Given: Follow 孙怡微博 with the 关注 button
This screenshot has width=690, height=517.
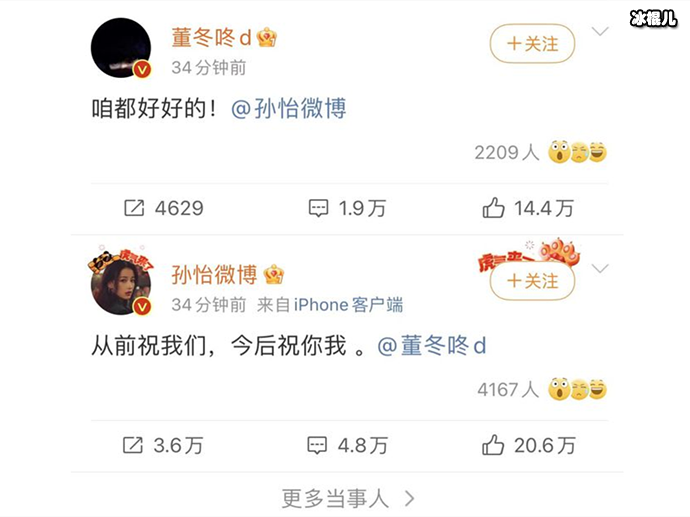Looking at the screenshot, I should [532, 281].
